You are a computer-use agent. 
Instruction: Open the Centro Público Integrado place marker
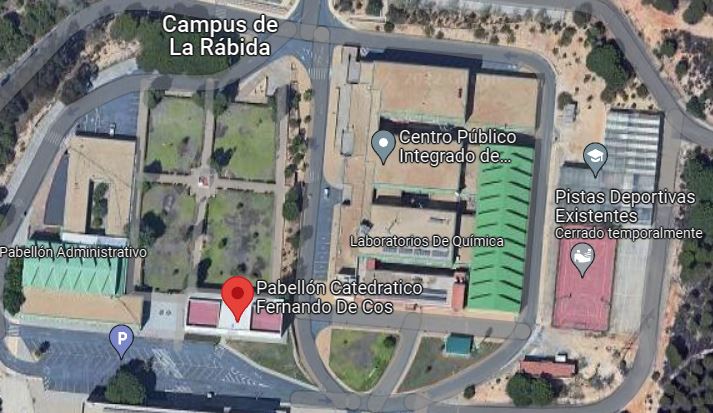pos(383,145)
